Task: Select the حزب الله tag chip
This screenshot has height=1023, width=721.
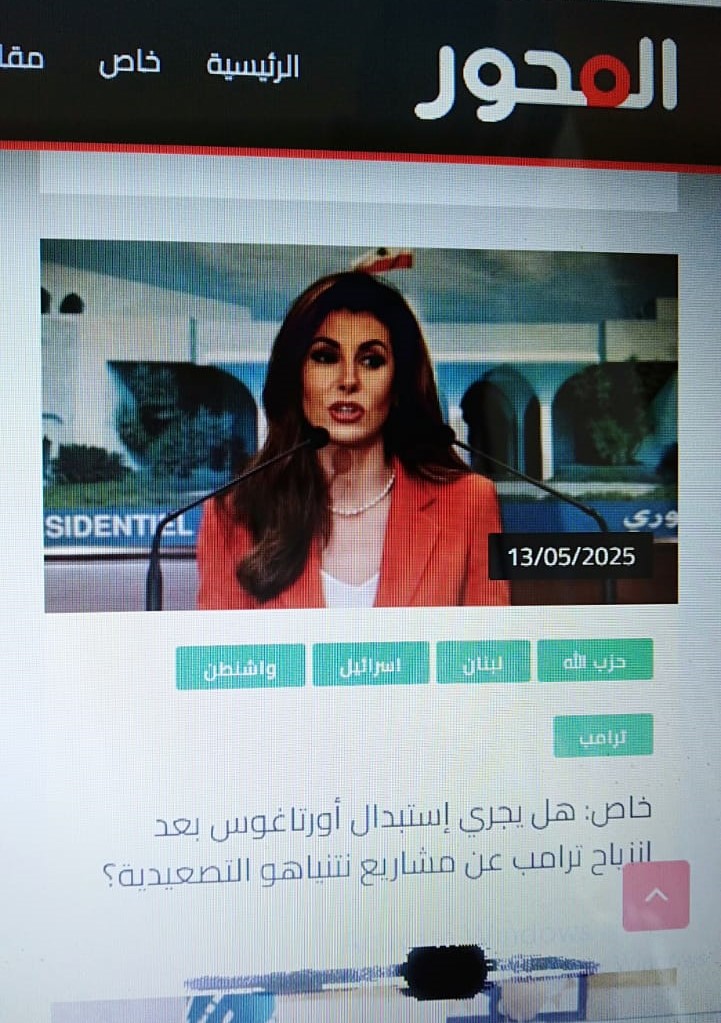Action: click(595, 661)
